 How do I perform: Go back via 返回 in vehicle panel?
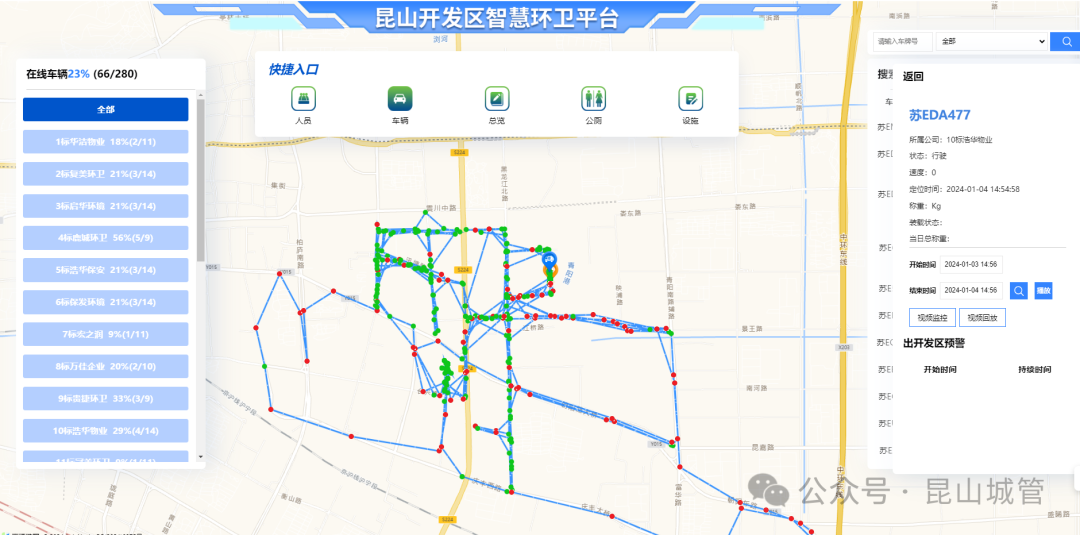(913, 76)
